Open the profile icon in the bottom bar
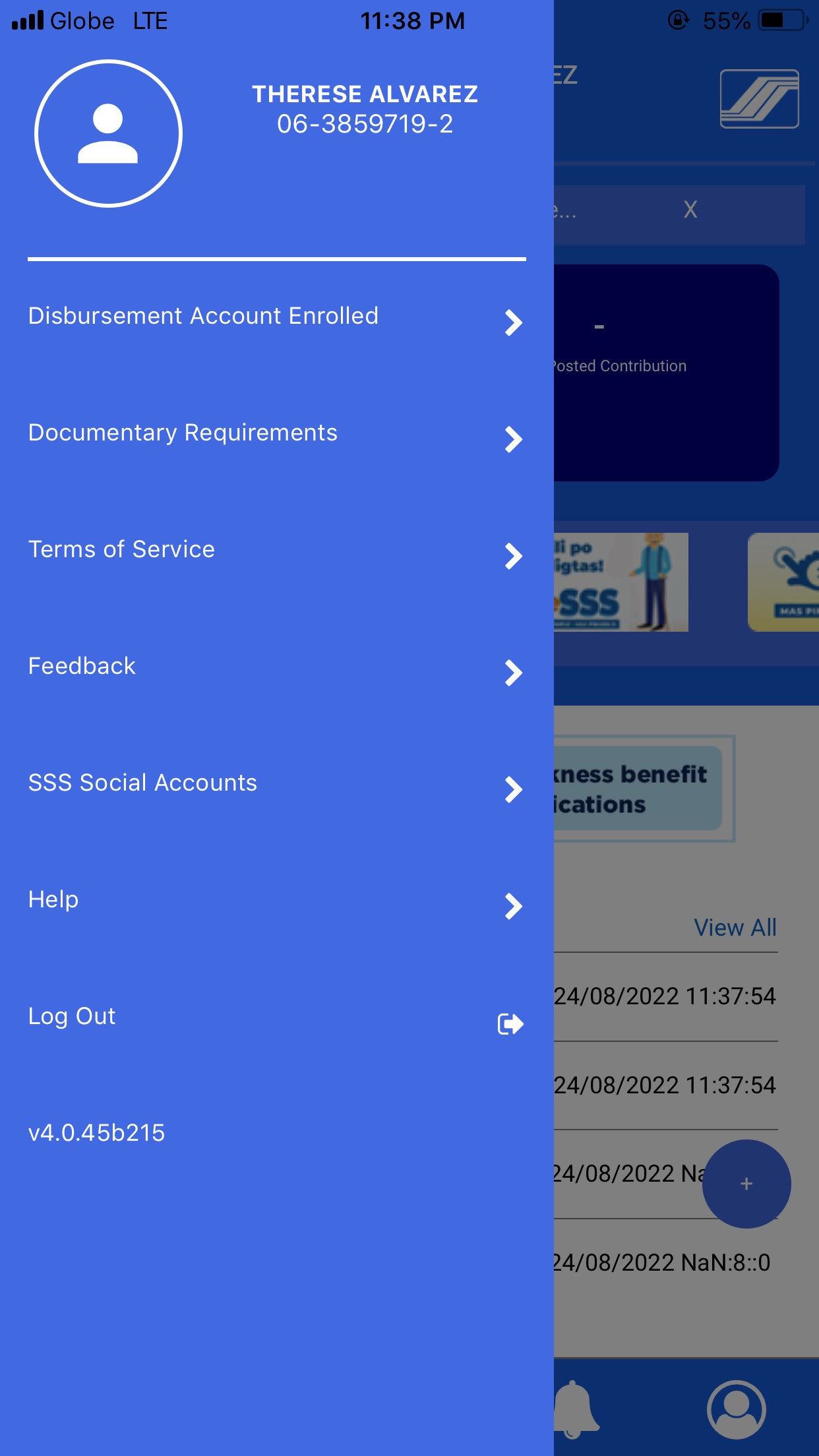The height and width of the screenshot is (1456, 819). click(x=736, y=1409)
